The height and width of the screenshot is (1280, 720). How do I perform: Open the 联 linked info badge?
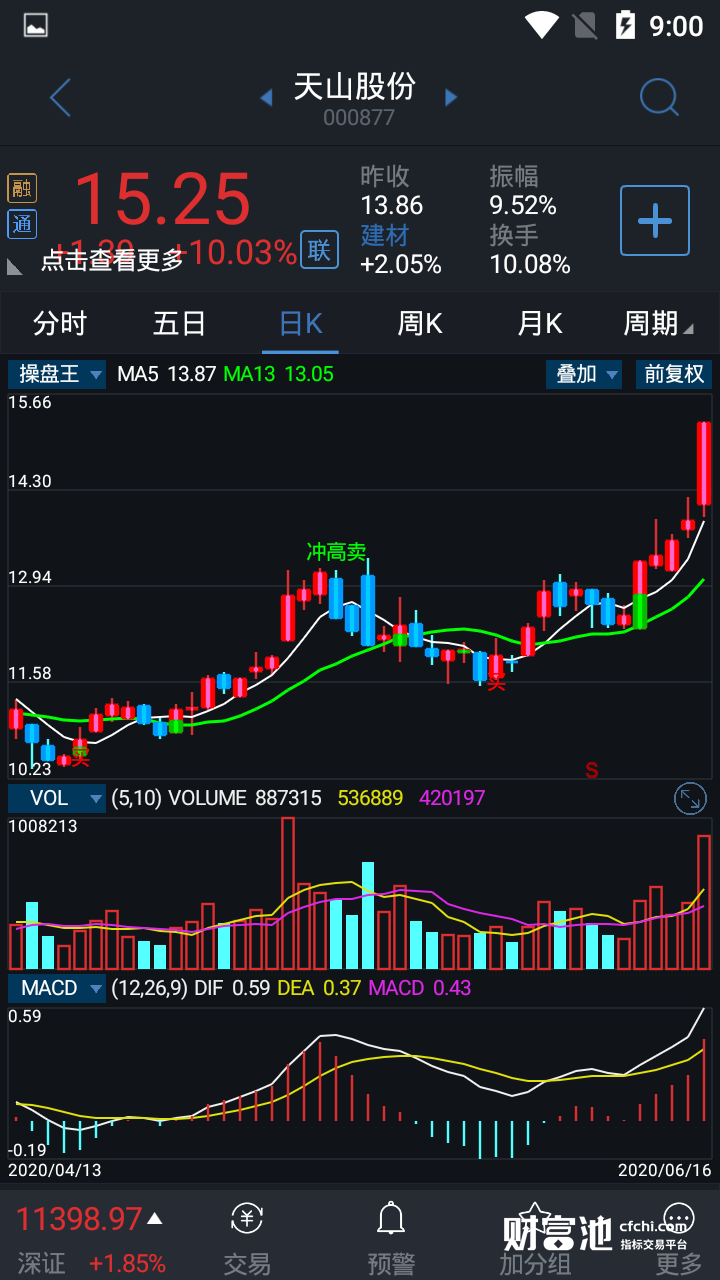coord(319,250)
